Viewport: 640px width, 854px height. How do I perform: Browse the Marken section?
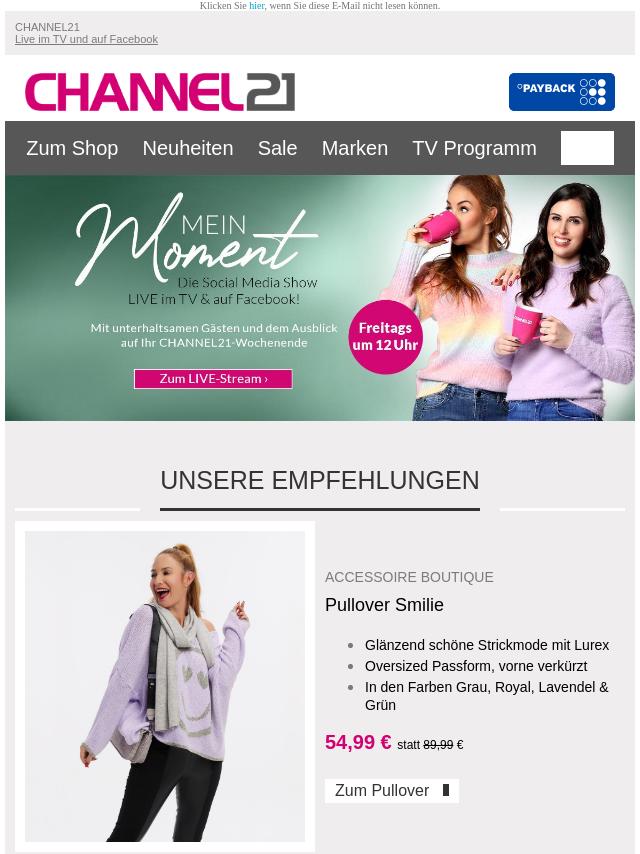pyautogui.click(x=354, y=148)
